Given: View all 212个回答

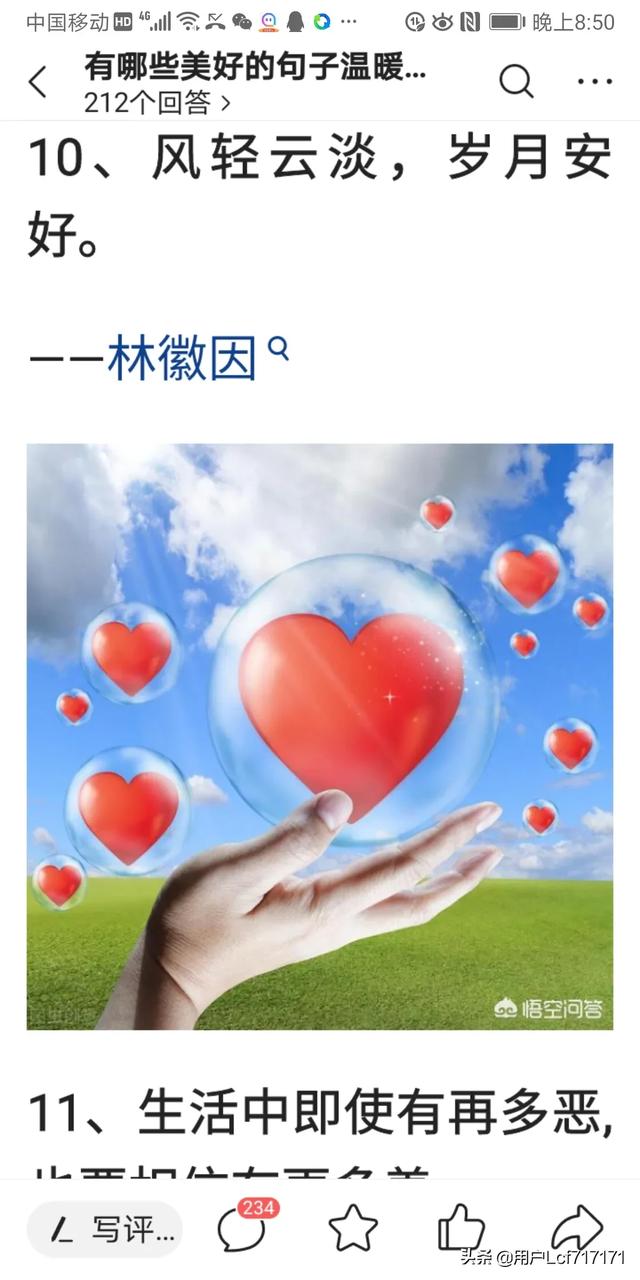Looking at the screenshot, I should (157, 102).
